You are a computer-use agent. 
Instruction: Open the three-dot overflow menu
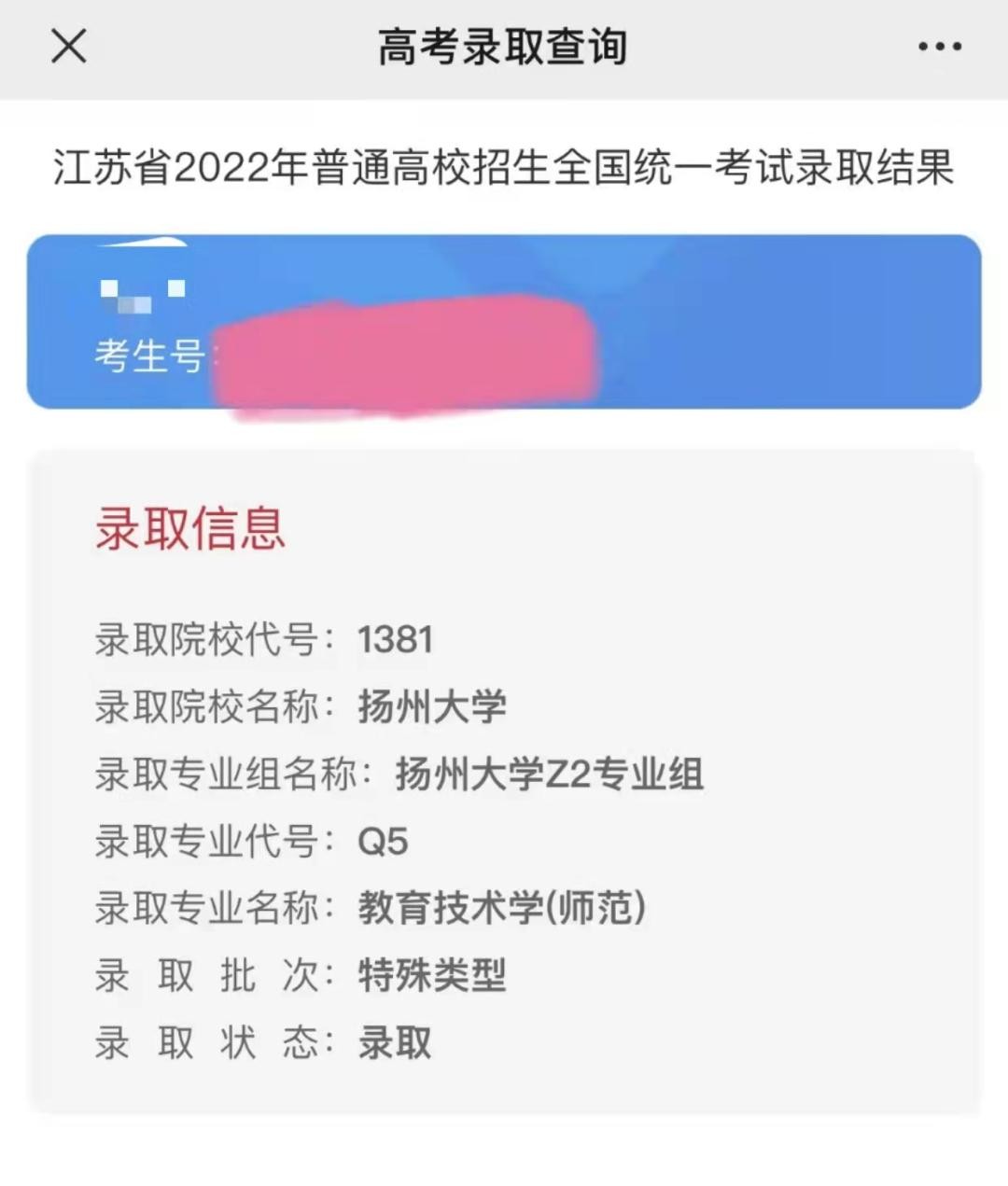pos(939,47)
